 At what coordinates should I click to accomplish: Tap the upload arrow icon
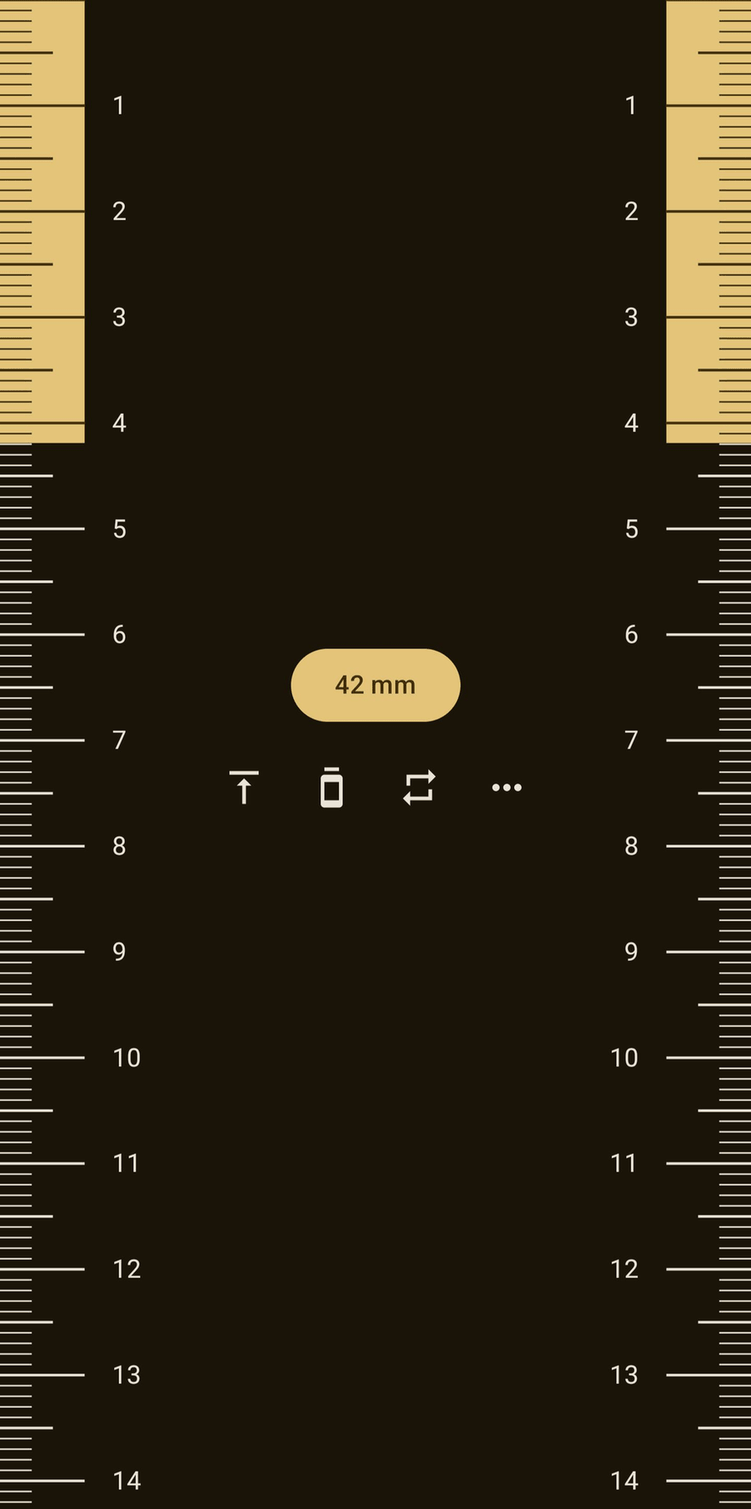[x=244, y=787]
